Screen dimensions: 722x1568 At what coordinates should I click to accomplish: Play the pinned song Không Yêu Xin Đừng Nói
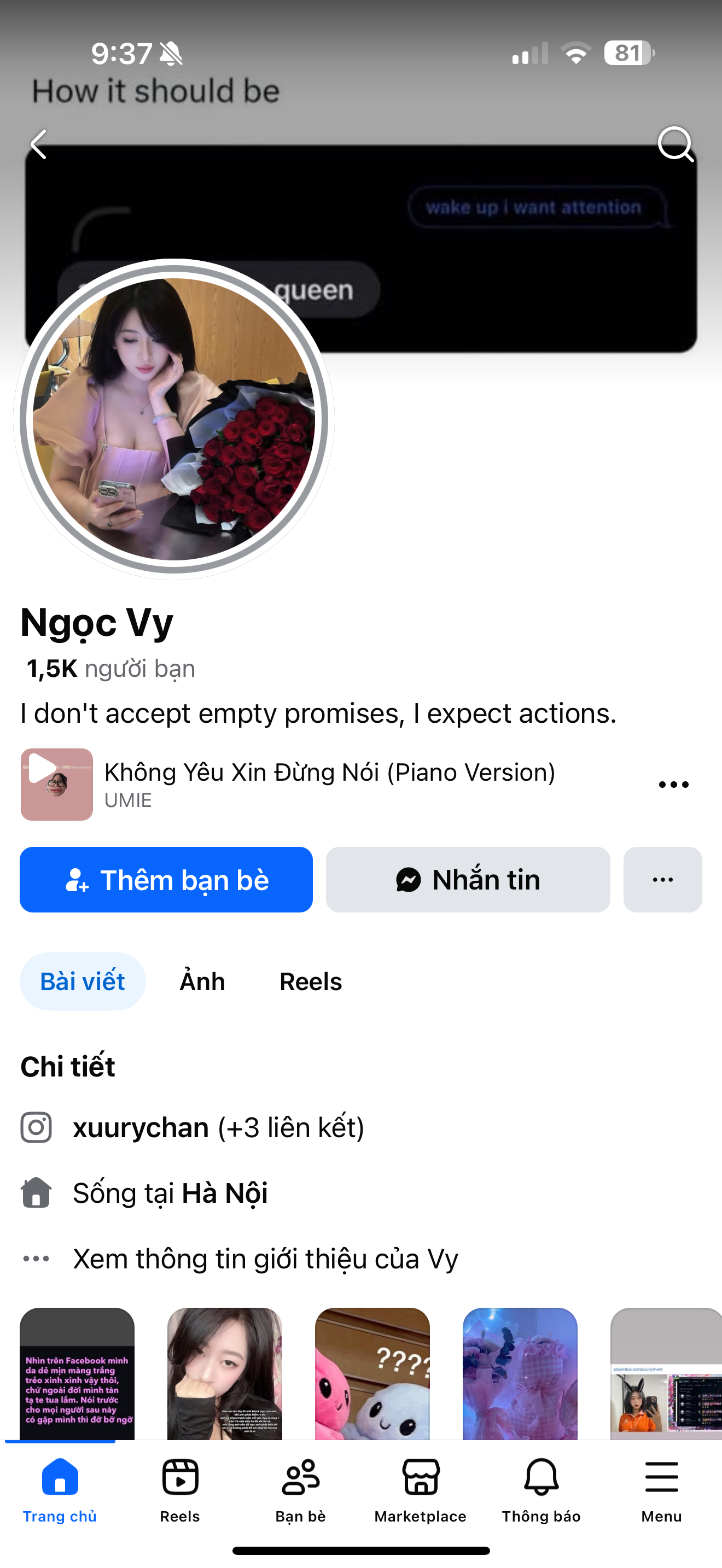click(57, 784)
